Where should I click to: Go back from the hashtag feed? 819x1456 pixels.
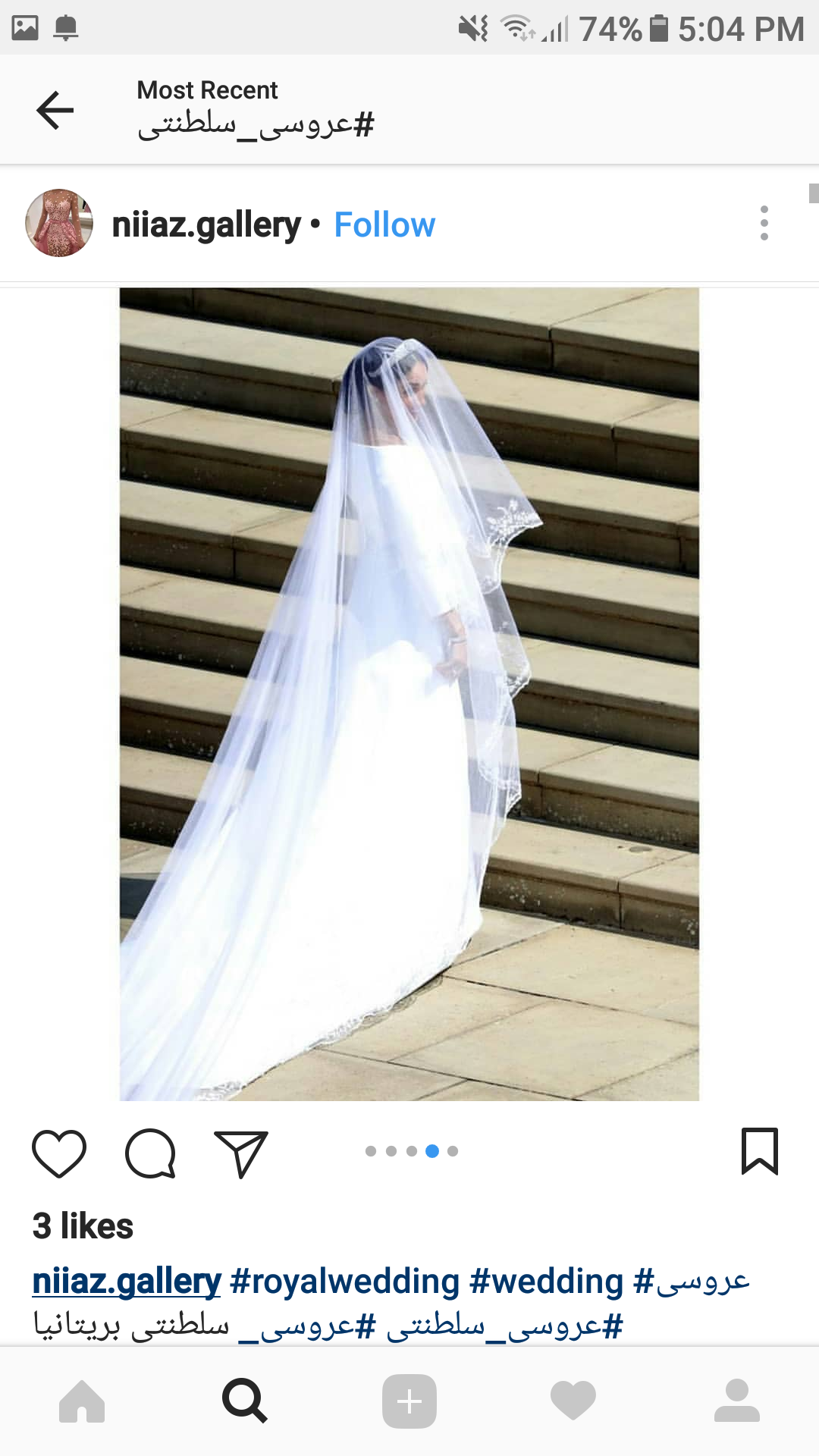(55, 110)
